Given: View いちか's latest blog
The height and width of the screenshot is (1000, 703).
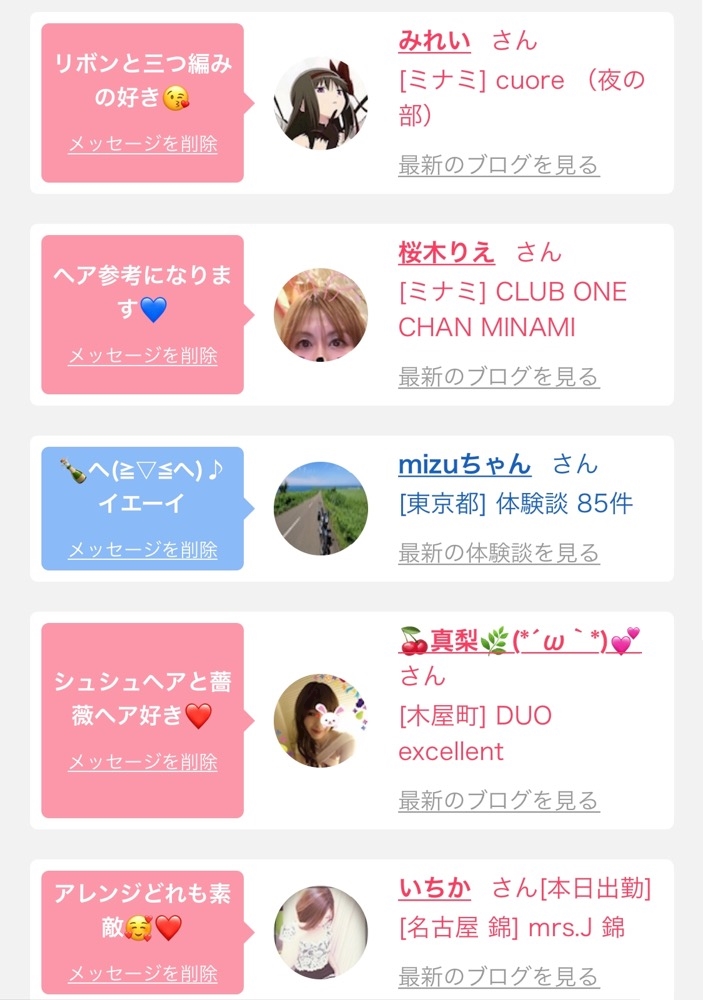Looking at the screenshot, I should point(498,977).
